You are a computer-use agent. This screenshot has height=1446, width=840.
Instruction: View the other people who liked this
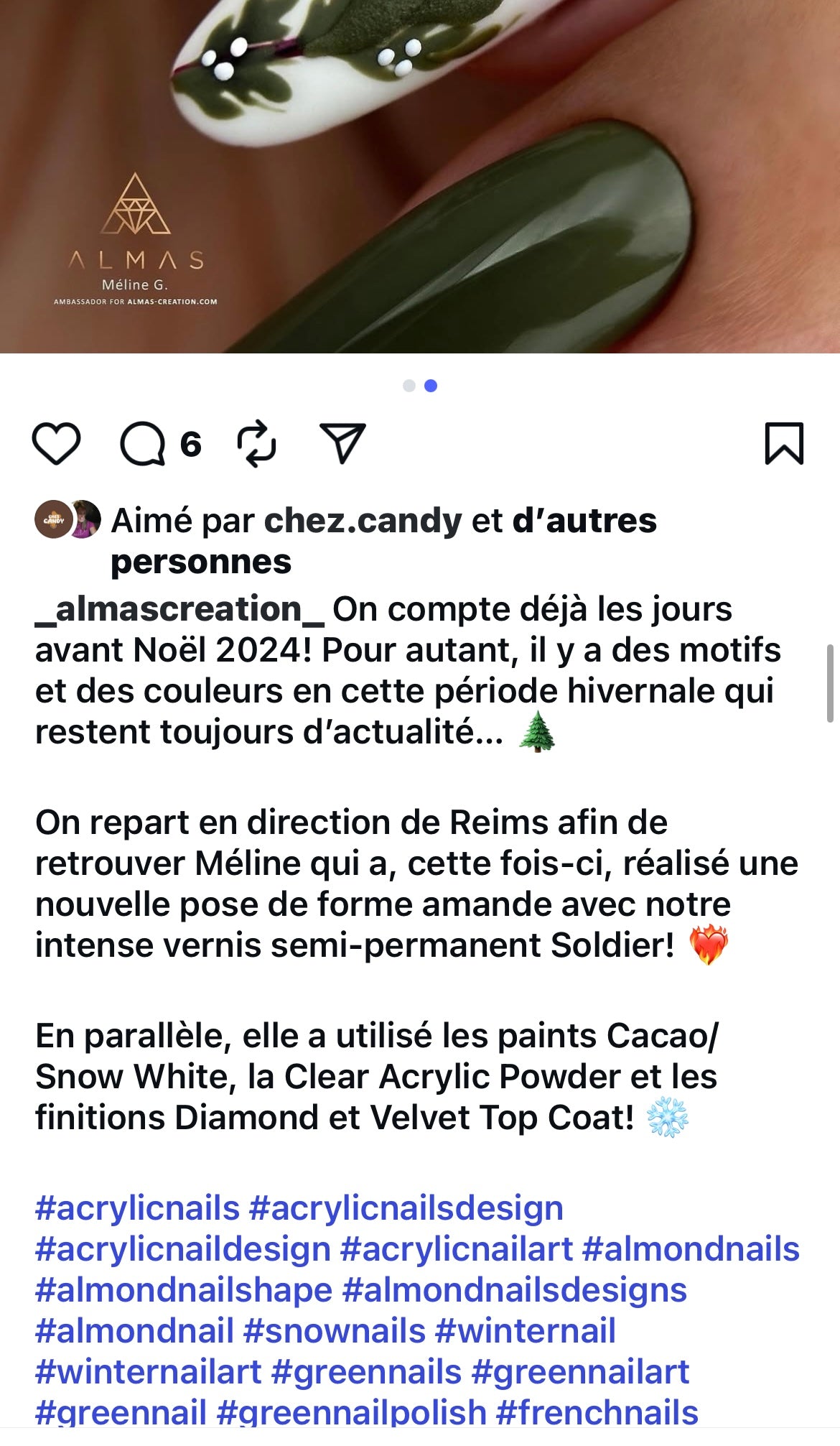point(584,521)
